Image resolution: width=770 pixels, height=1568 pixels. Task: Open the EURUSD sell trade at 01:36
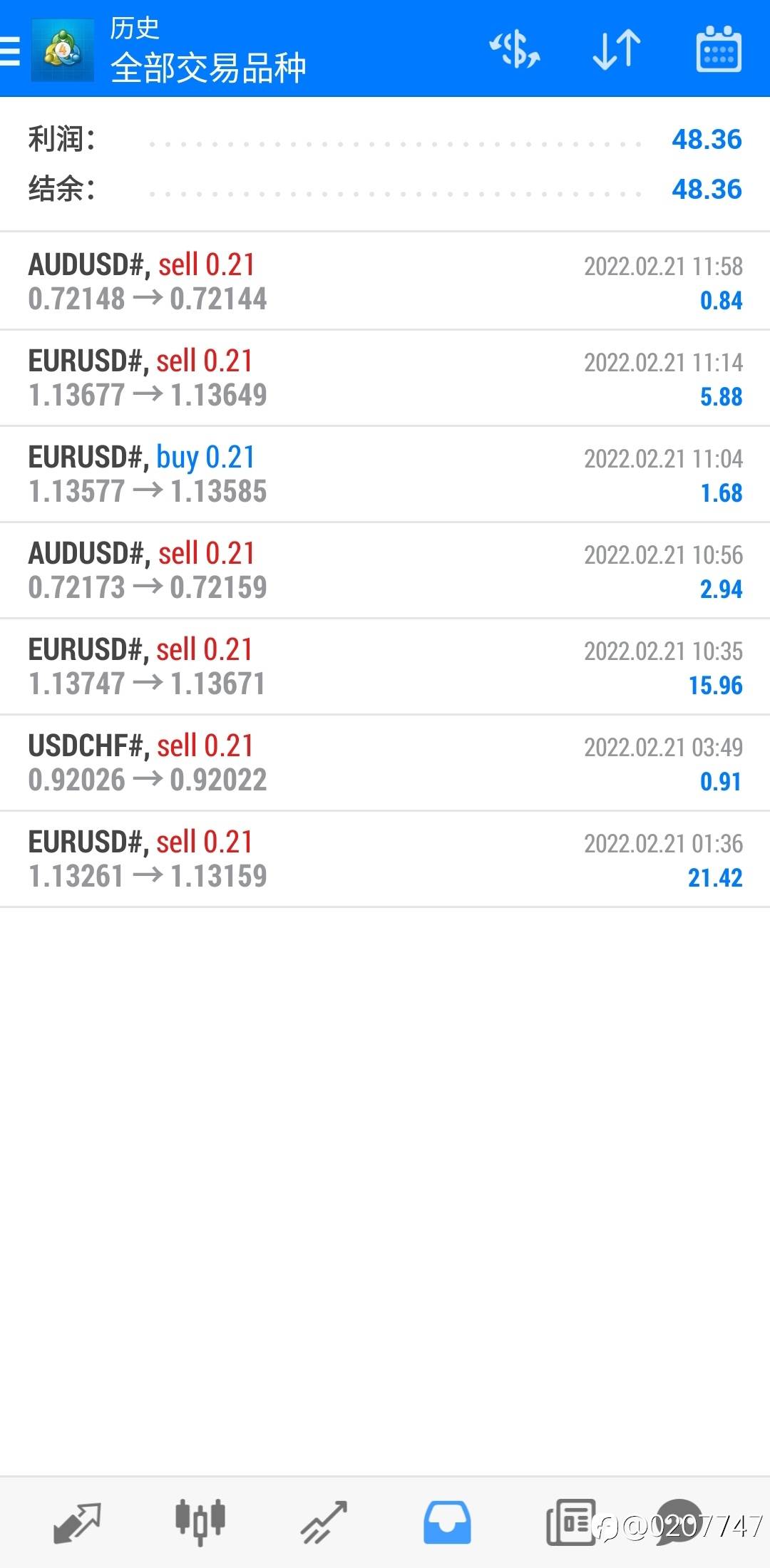[x=385, y=859]
